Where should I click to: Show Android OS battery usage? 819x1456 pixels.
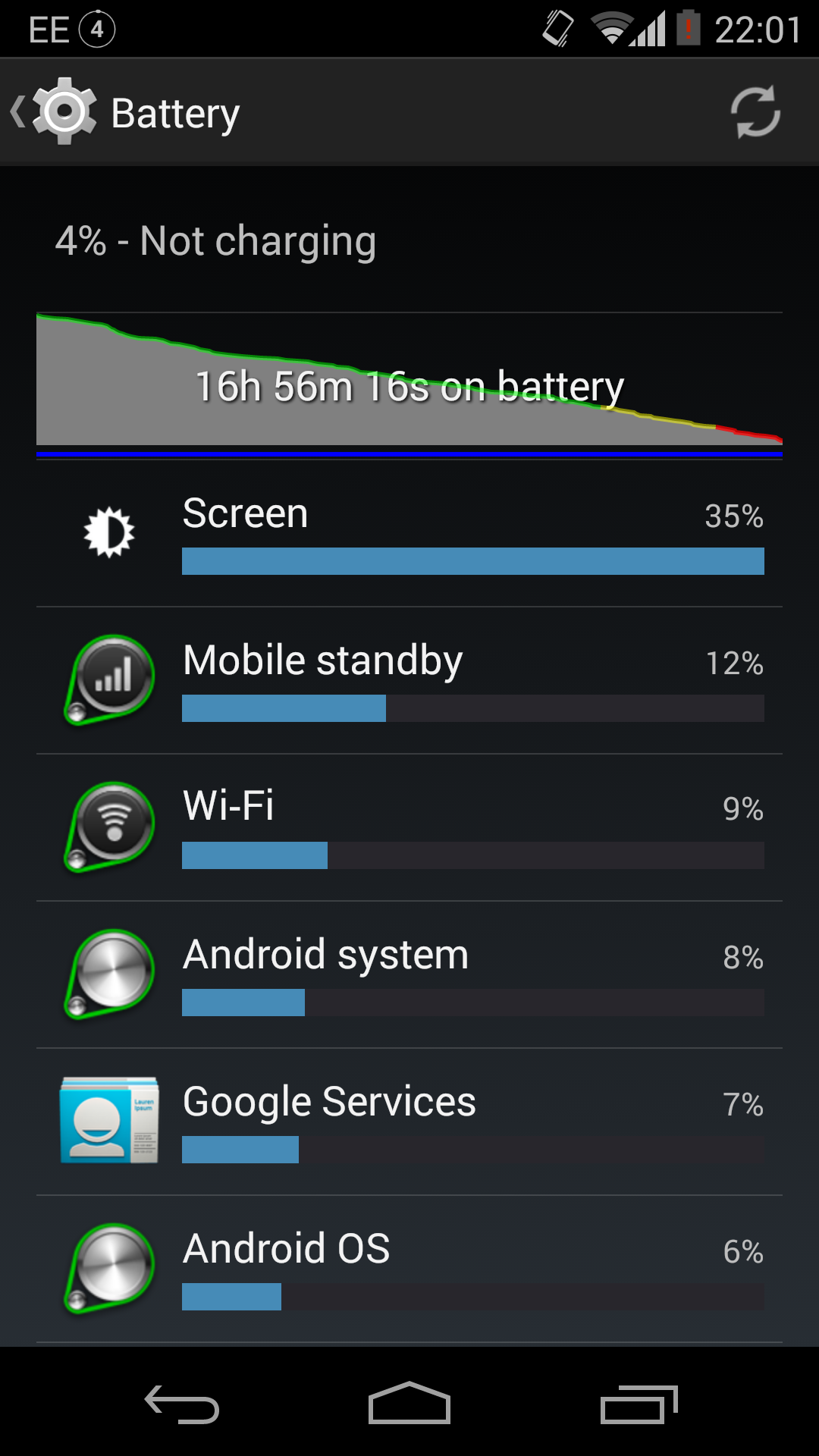tap(409, 1269)
